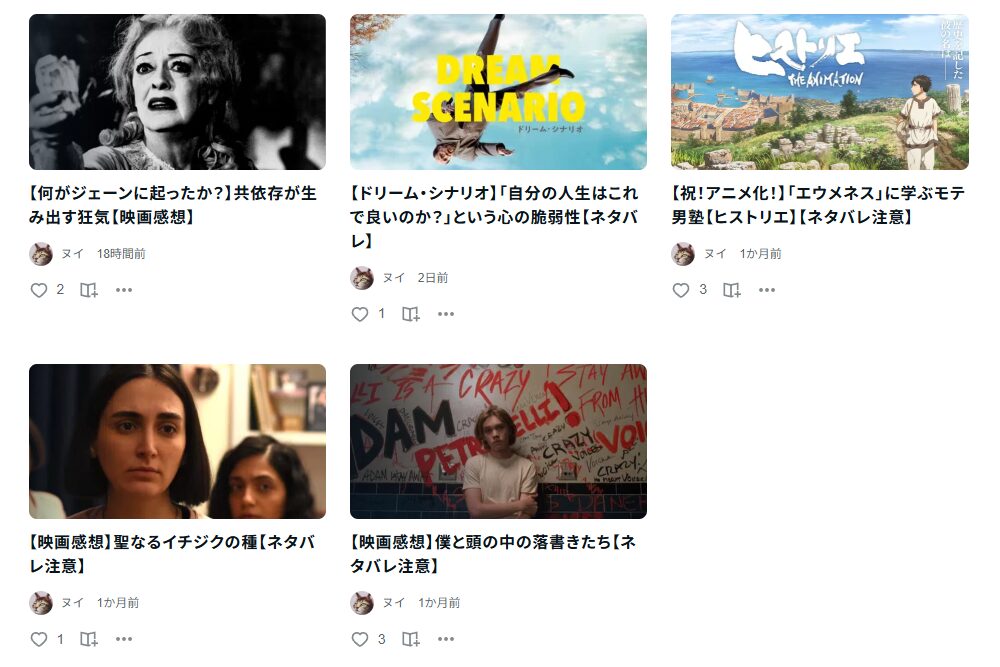The height and width of the screenshot is (667, 1000).
Task: Add 聖なるイチジクの種 post to magazine
Action: tap(89, 639)
